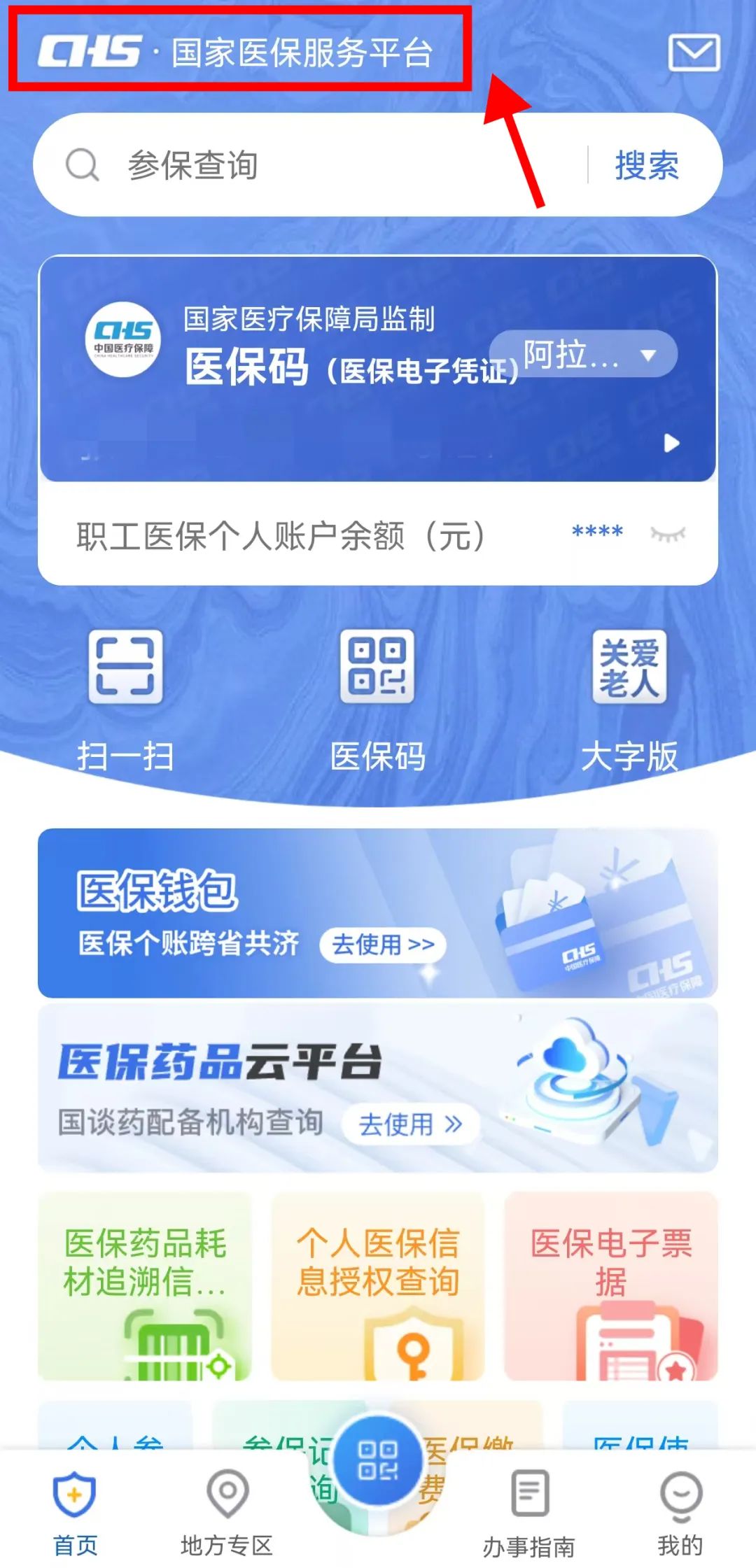The height and width of the screenshot is (1568, 756).
Task: Reveal the hidden account balance
Action: 668,535
